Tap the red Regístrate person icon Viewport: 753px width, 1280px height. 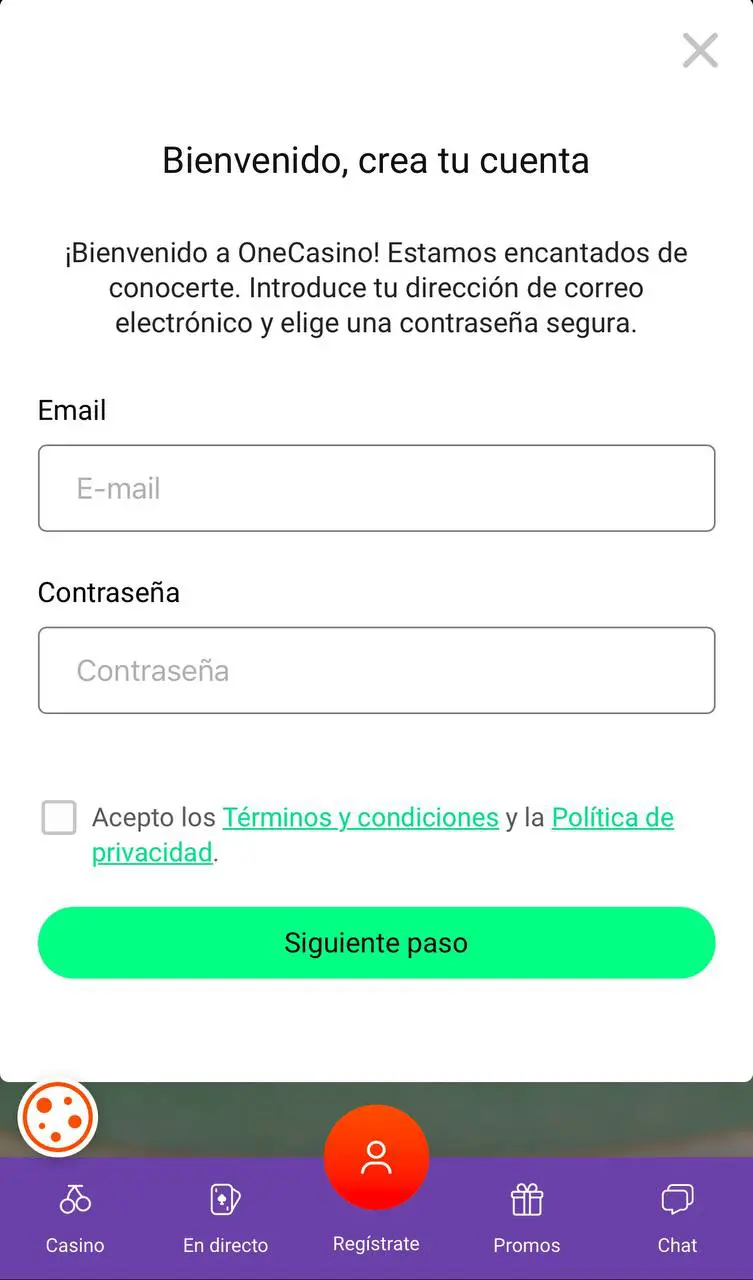click(376, 1157)
